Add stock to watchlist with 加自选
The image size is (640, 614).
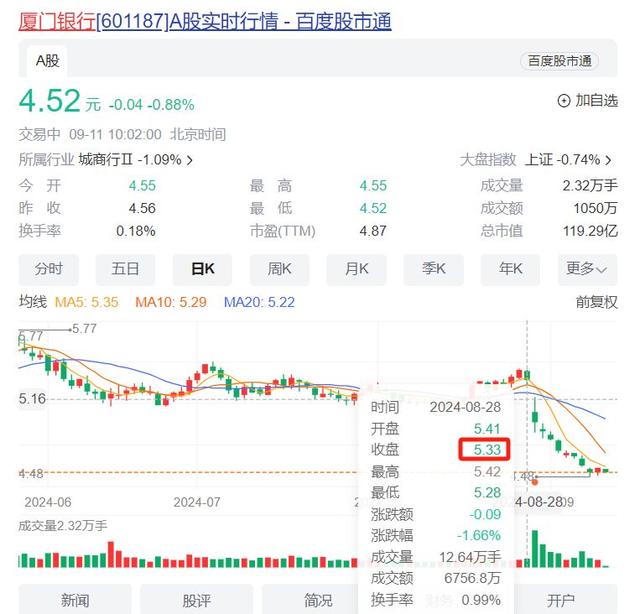pos(587,100)
